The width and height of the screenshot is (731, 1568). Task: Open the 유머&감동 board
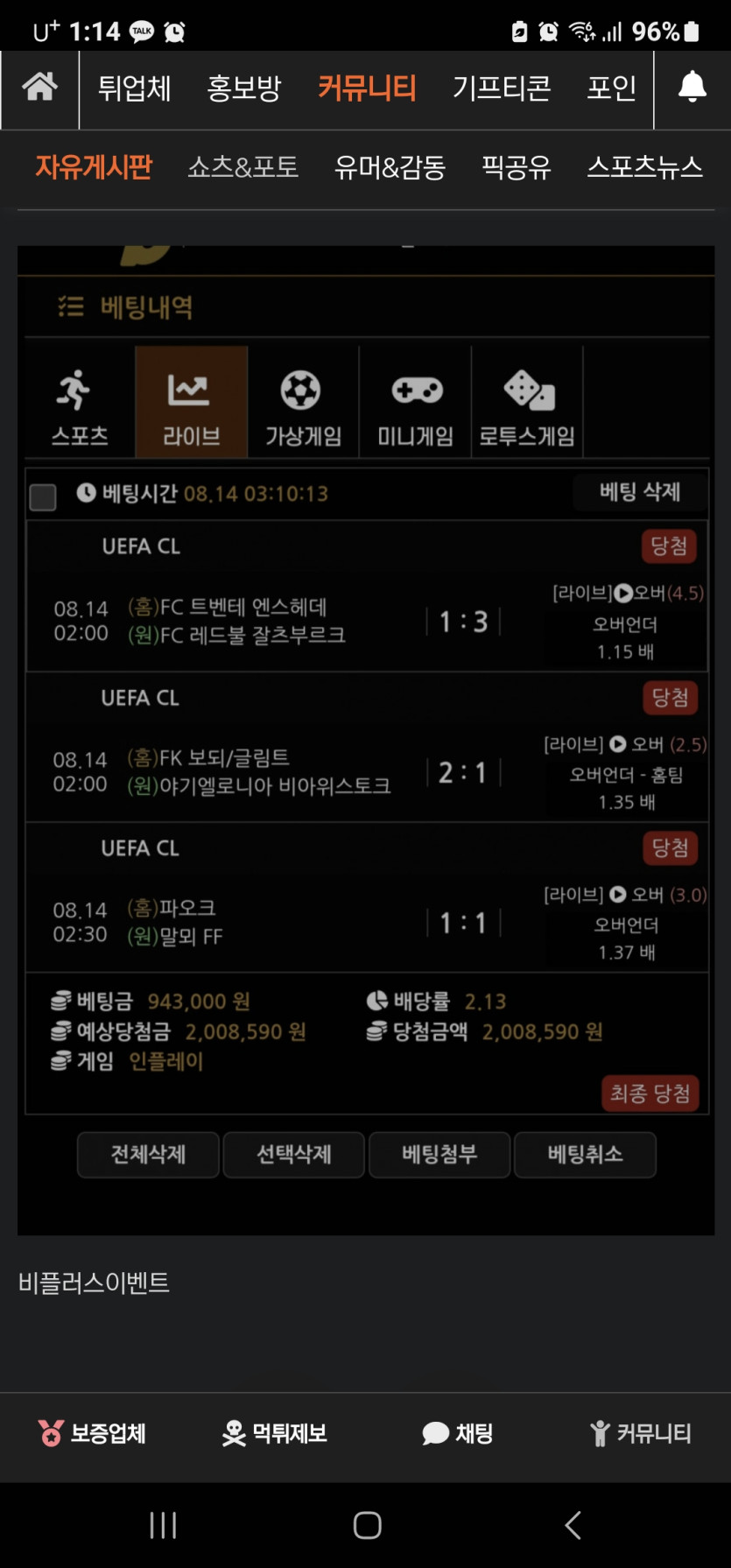pyautogui.click(x=390, y=166)
